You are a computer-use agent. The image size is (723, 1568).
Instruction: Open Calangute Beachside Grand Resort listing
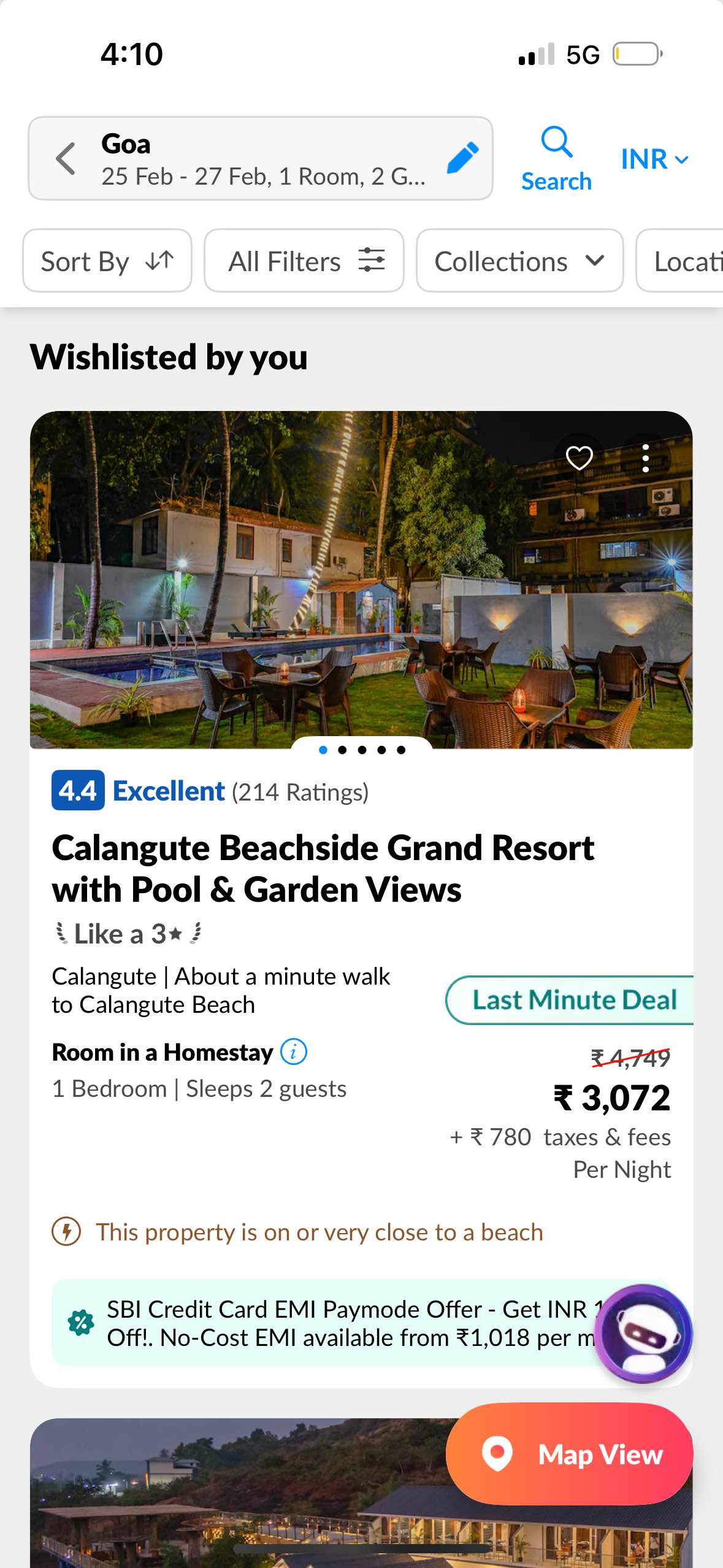pyautogui.click(x=323, y=868)
